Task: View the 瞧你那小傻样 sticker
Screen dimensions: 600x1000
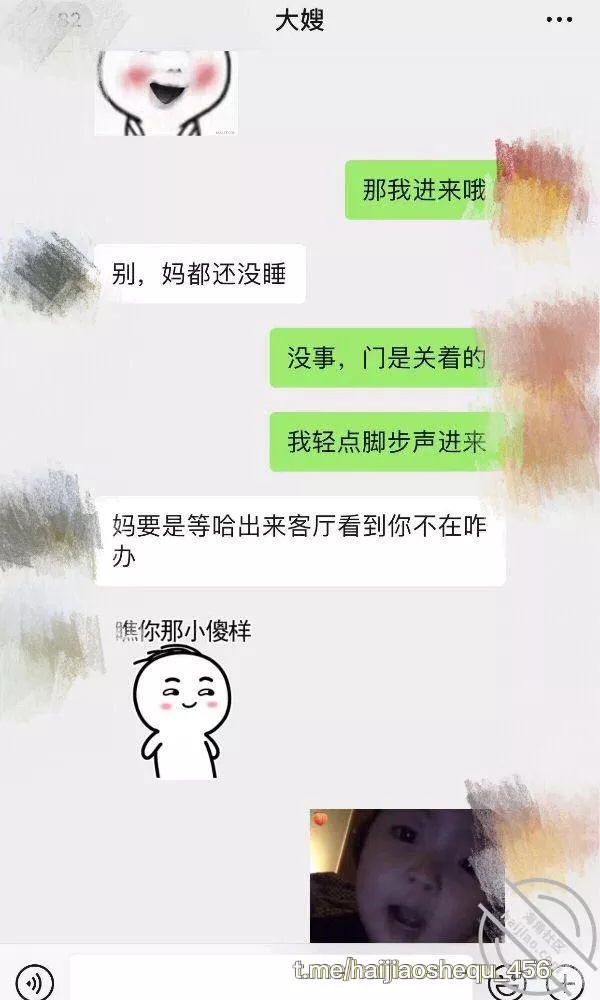Action: click(x=182, y=700)
